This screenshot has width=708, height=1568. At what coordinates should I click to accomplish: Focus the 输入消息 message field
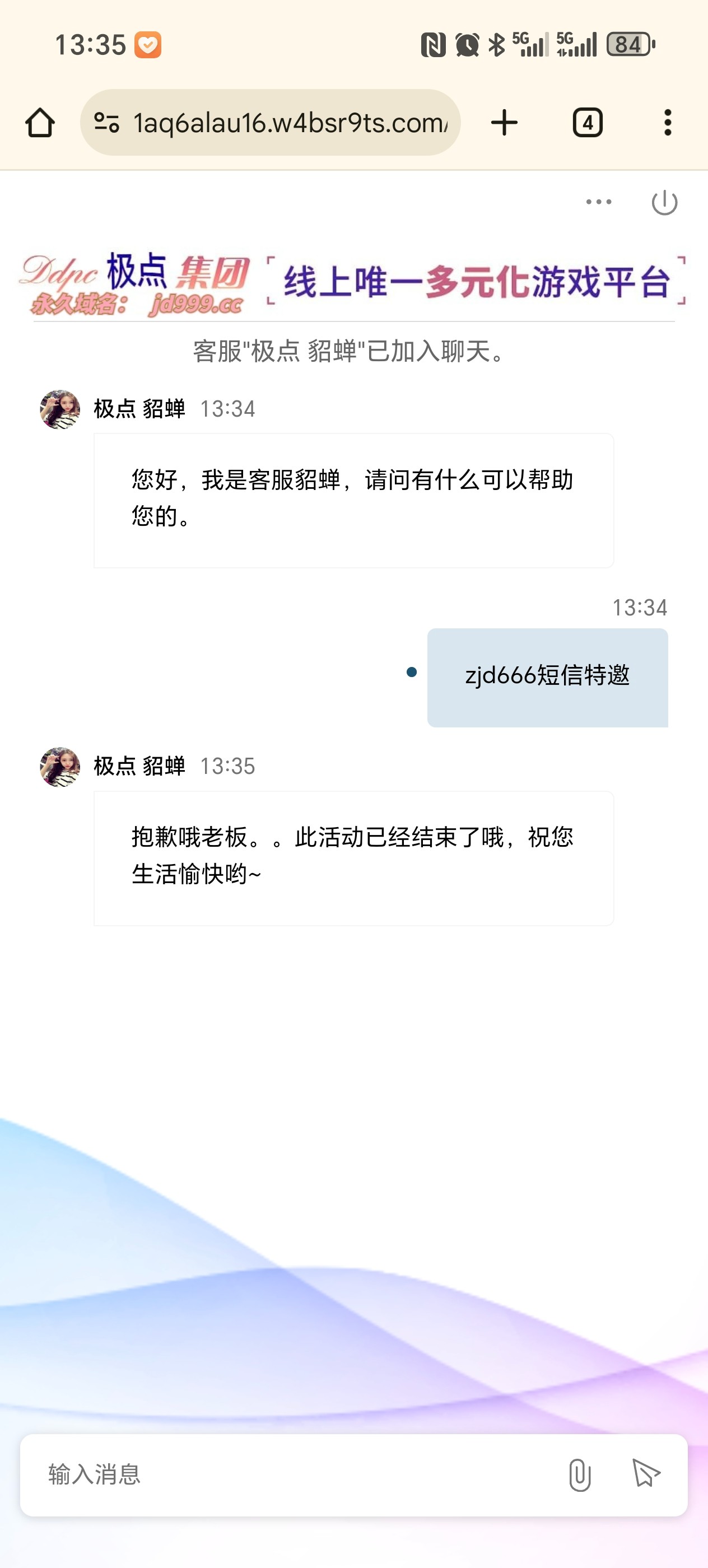pyautogui.click(x=292, y=1474)
